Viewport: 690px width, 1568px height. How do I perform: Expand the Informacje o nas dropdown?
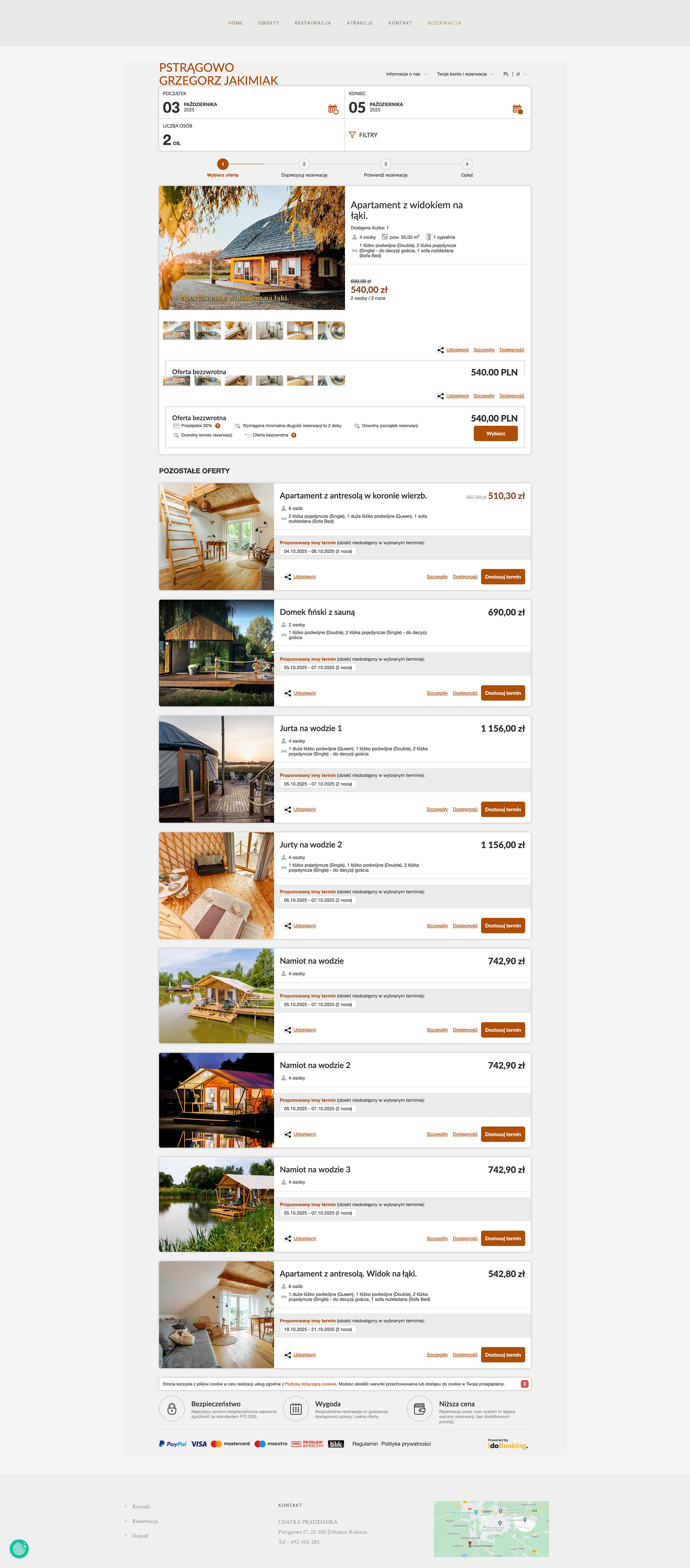(x=406, y=74)
